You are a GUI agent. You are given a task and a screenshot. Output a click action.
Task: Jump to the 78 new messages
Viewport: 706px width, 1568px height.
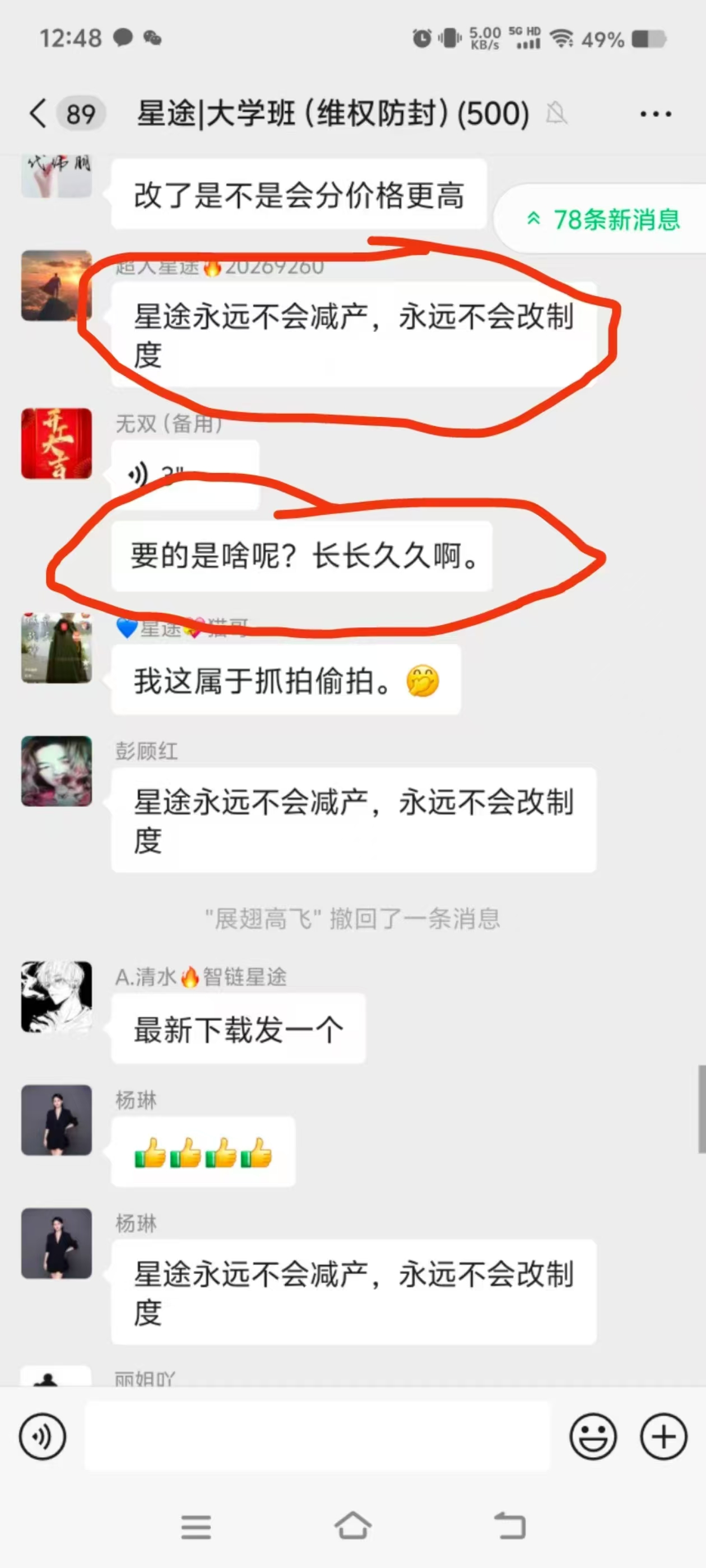click(x=603, y=220)
